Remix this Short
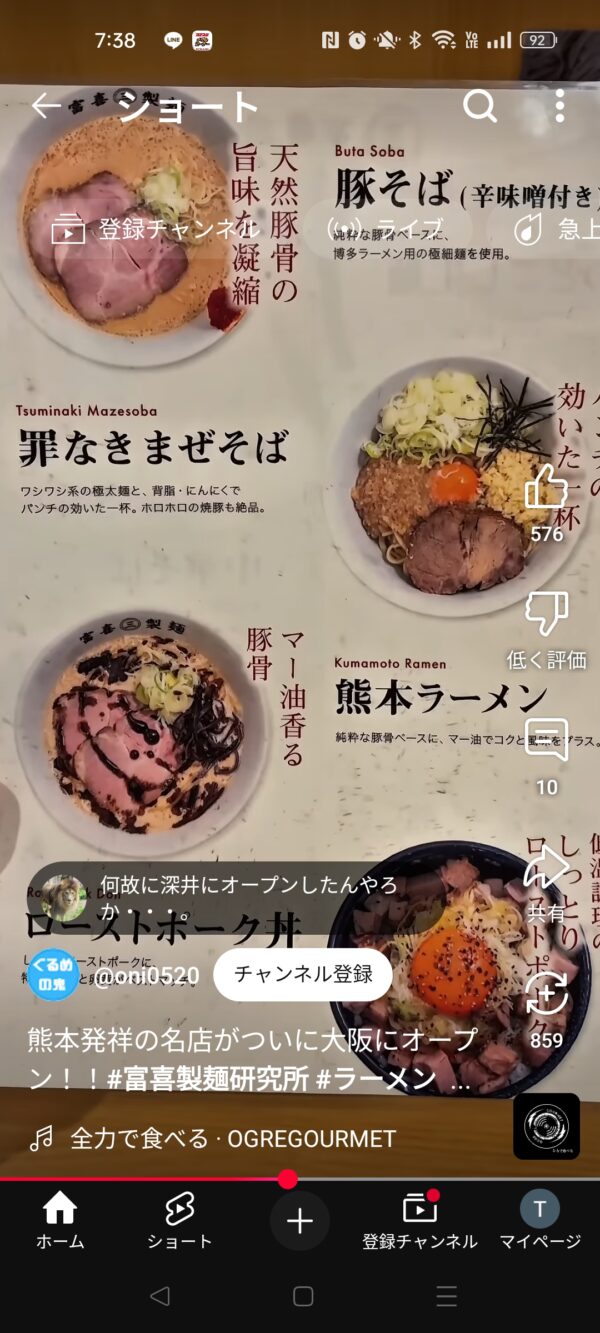600x1333 pixels. click(x=546, y=995)
